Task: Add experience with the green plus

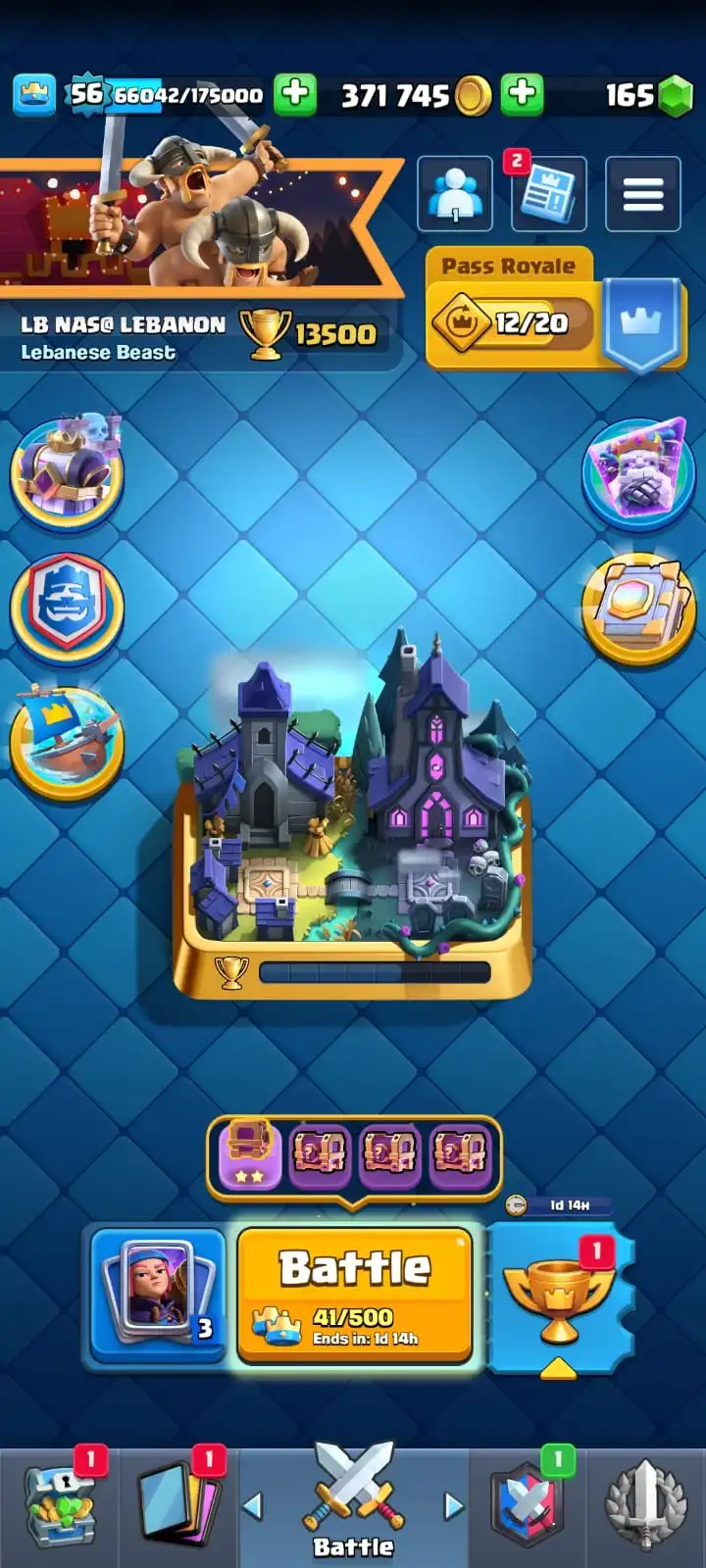Action: [x=294, y=94]
